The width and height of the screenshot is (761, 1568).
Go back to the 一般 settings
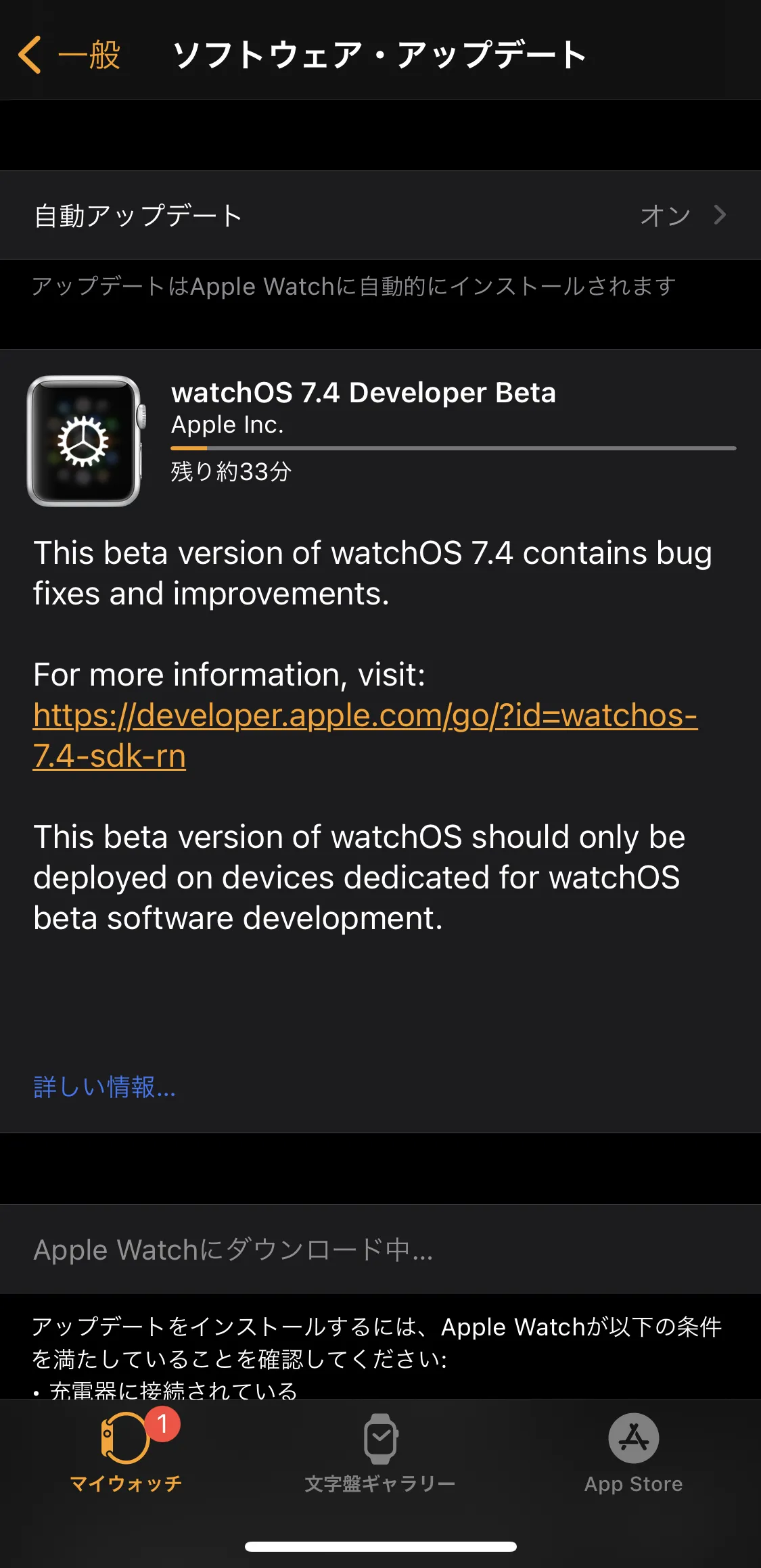pos(70,55)
